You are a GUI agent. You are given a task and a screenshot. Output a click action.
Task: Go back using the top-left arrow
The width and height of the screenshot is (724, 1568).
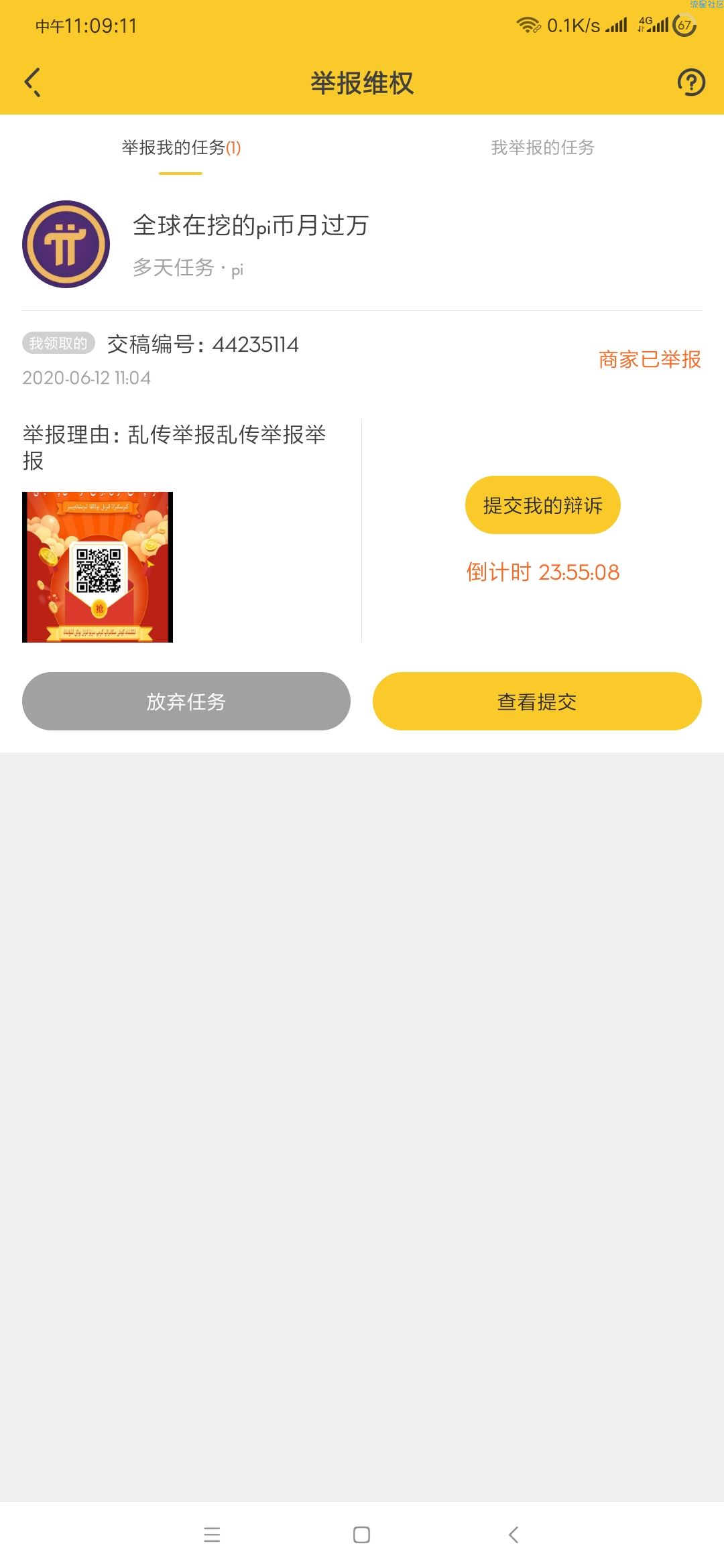(x=32, y=82)
